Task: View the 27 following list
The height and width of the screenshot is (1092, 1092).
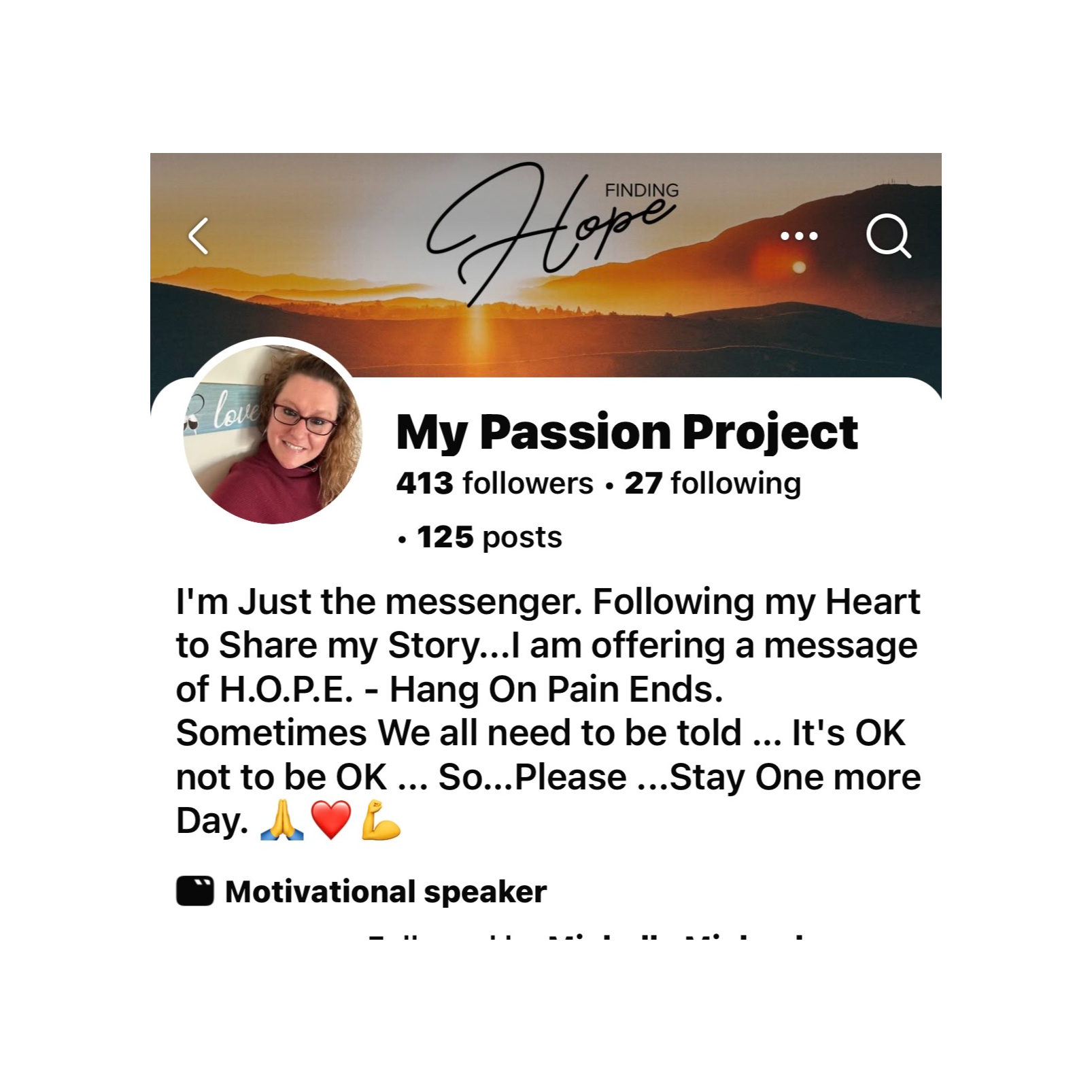Action: (x=713, y=483)
